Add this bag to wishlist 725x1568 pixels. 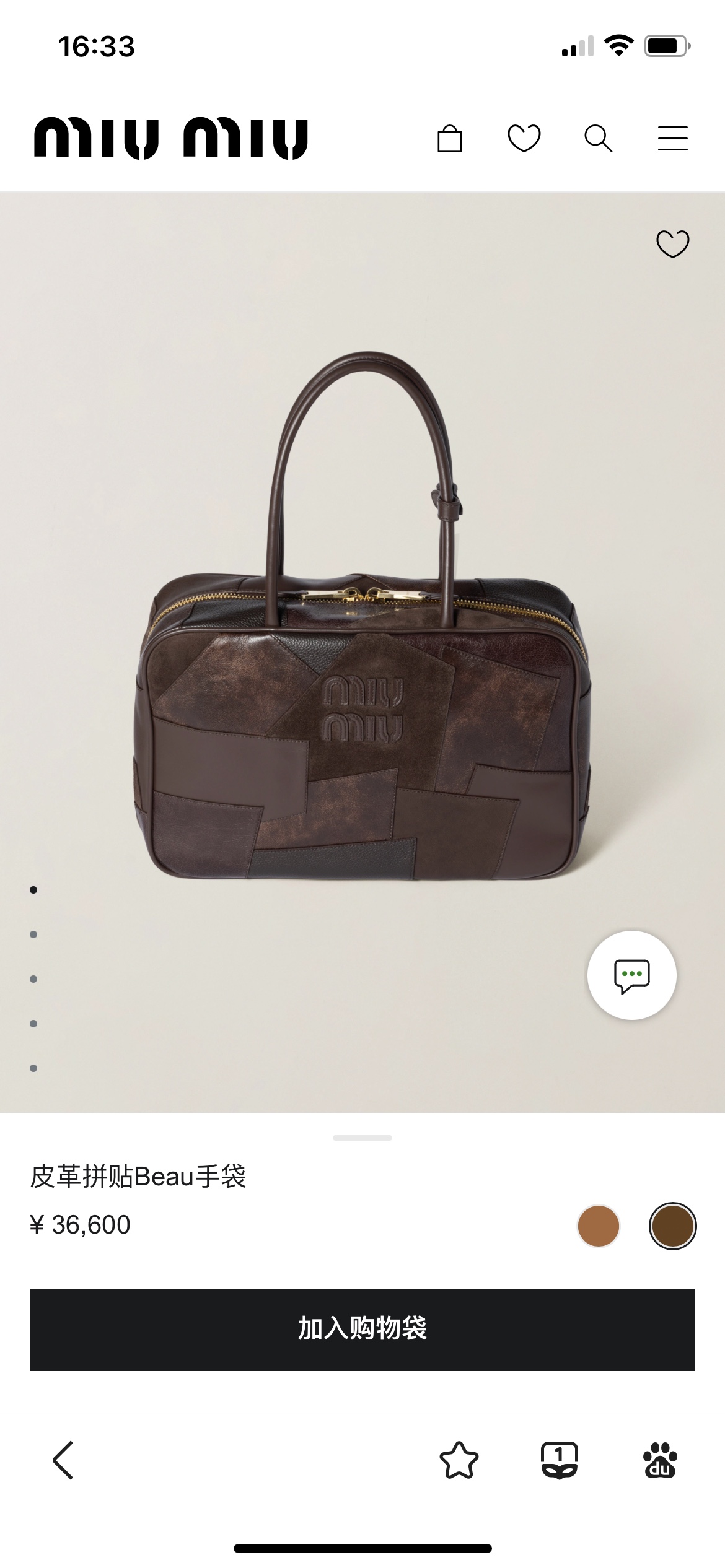[x=672, y=243]
